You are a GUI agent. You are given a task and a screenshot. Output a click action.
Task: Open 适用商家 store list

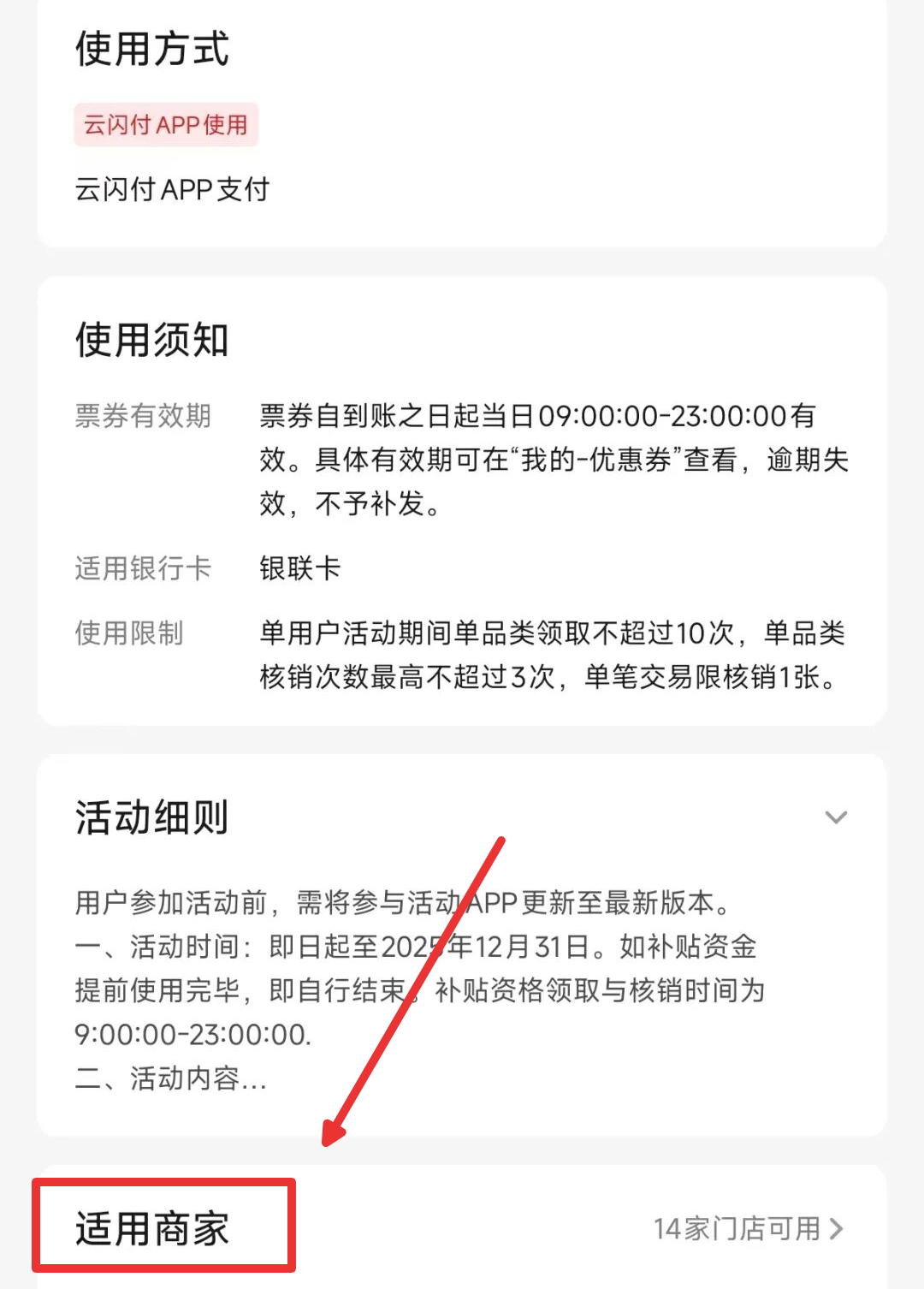pos(748,1229)
